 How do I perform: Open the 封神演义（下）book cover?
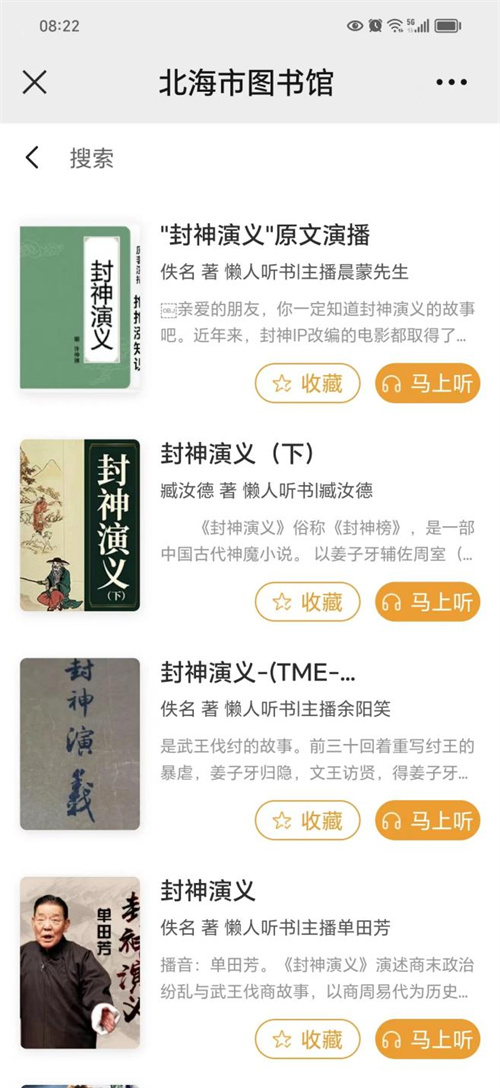click(x=80, y=525)
